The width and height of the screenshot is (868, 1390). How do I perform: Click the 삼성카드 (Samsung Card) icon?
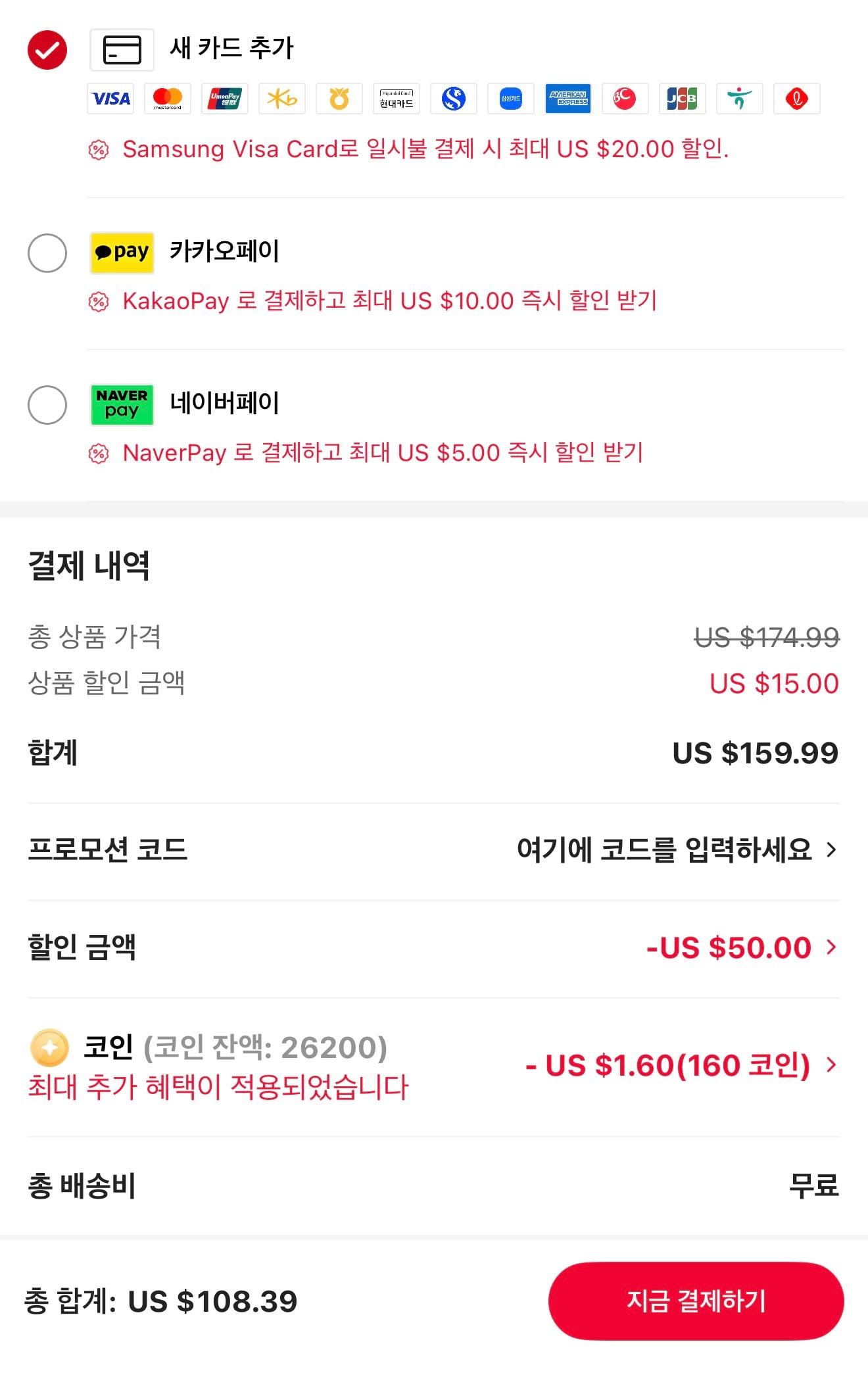511,99
